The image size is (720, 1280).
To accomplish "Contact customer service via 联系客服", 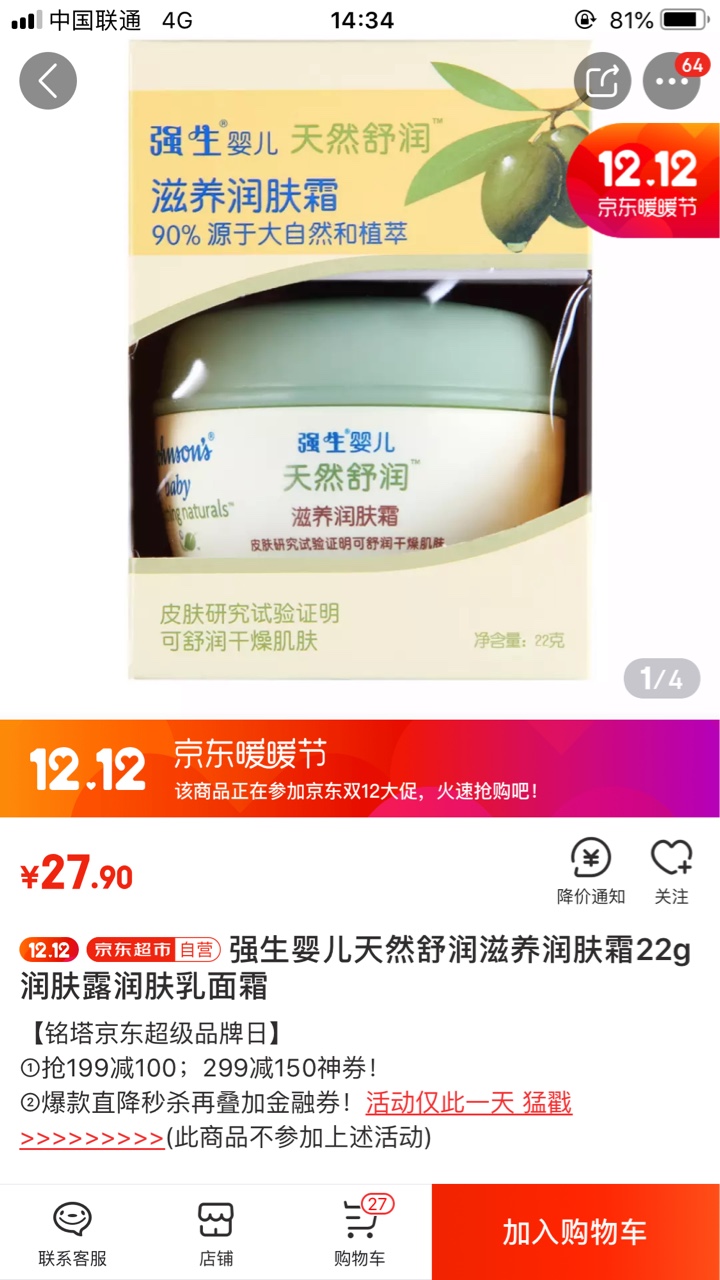I will pyautogui.click(x=72, y=1232).
